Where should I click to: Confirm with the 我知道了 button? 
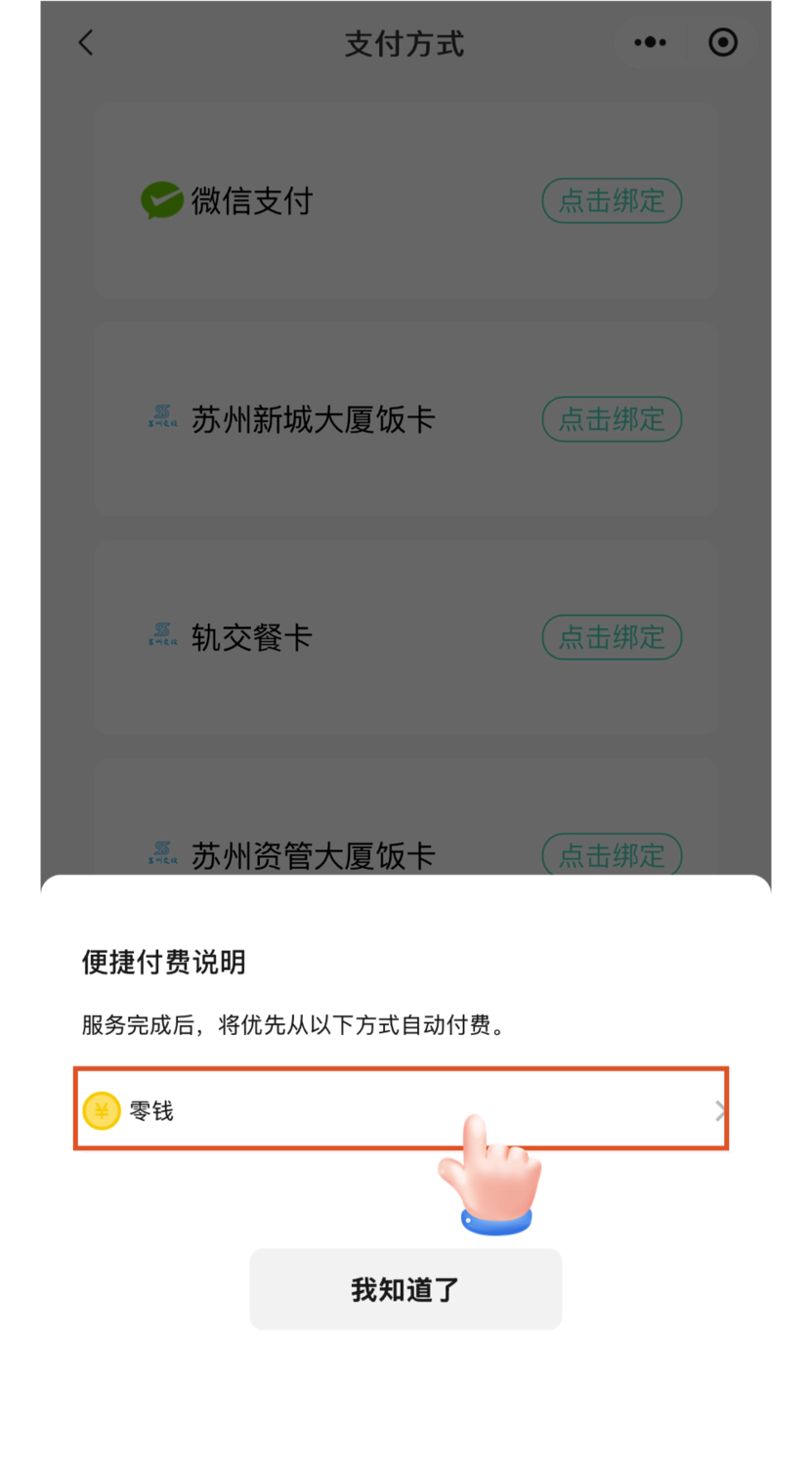[406, 1289]
